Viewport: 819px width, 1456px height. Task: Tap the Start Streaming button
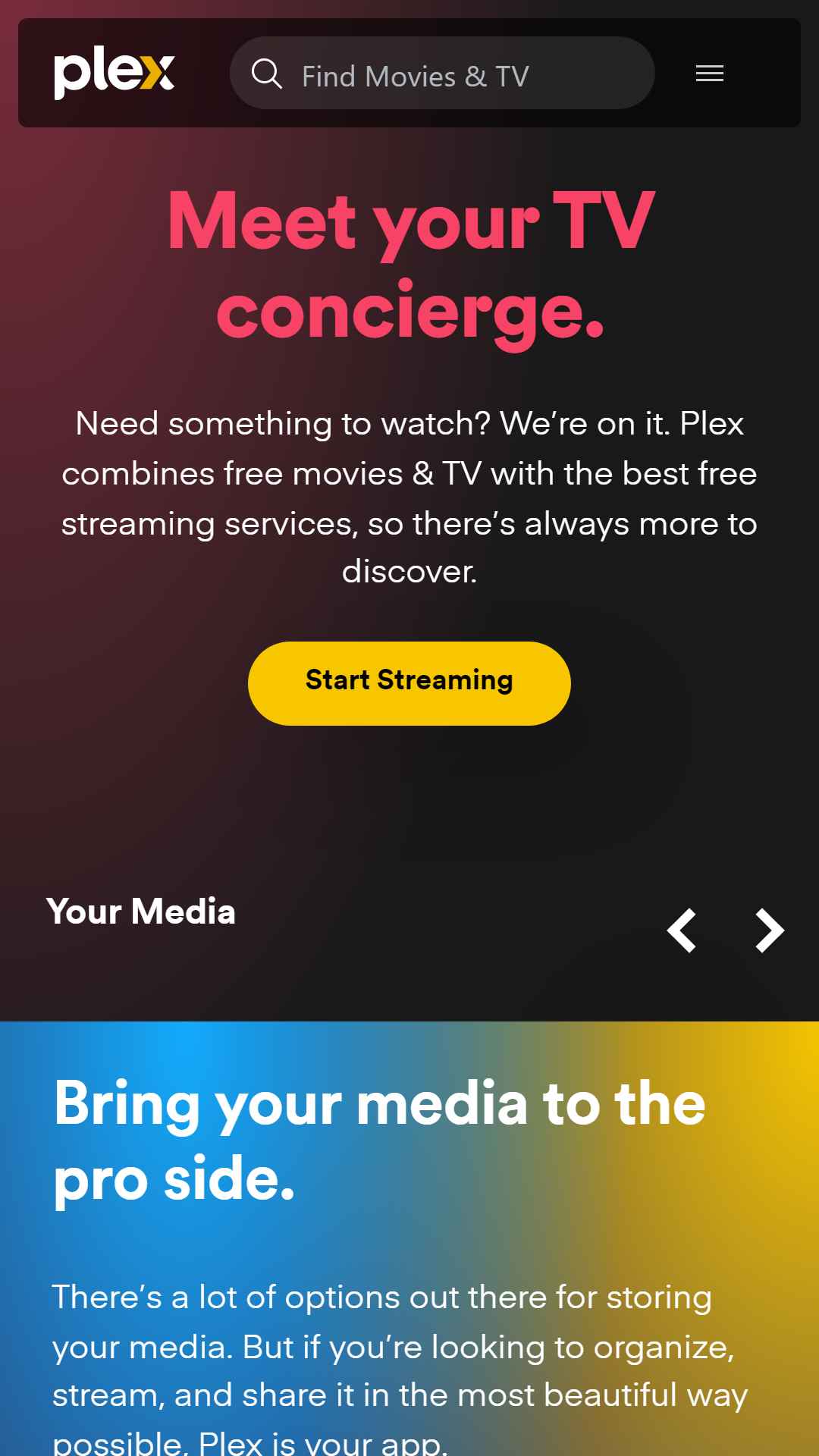[x=409, y=683]
